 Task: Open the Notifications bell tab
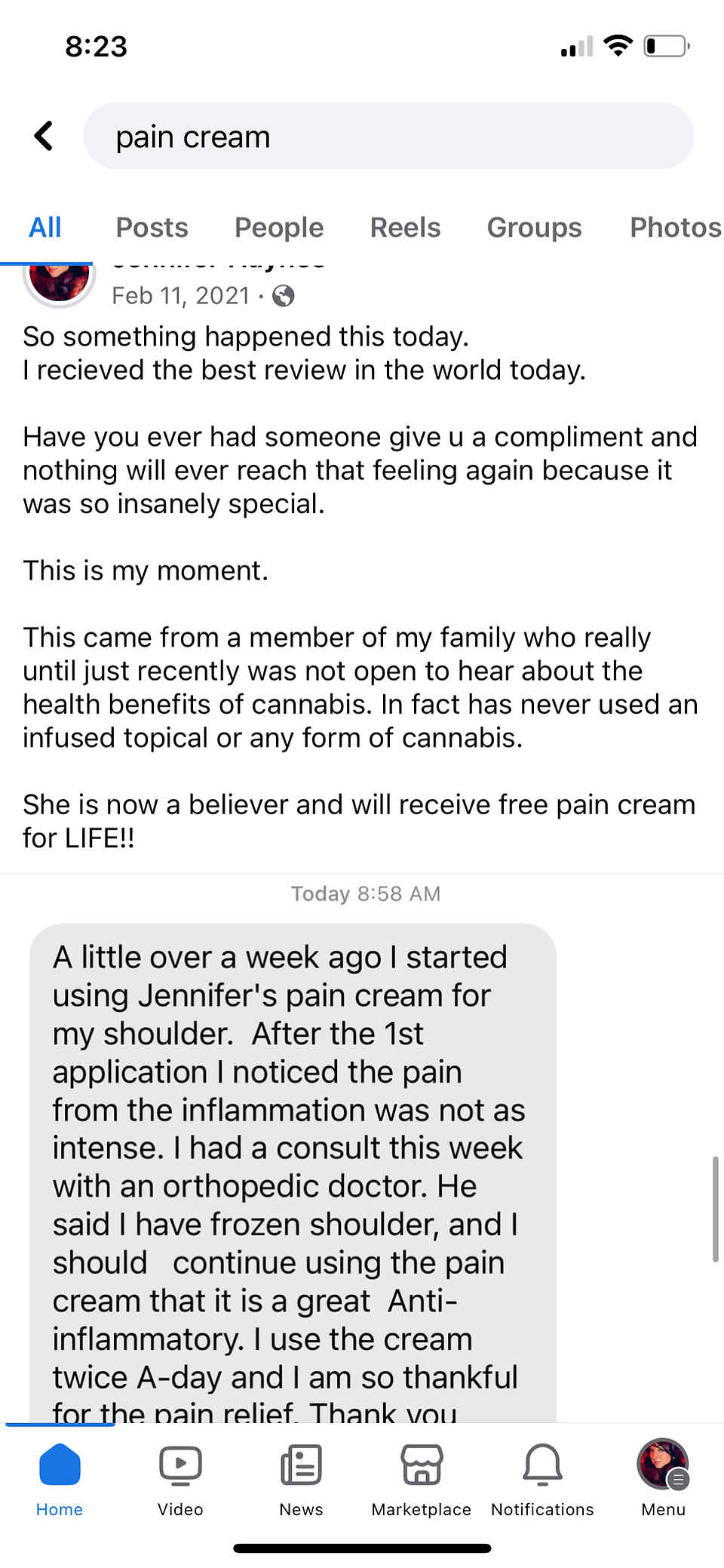542,1479
